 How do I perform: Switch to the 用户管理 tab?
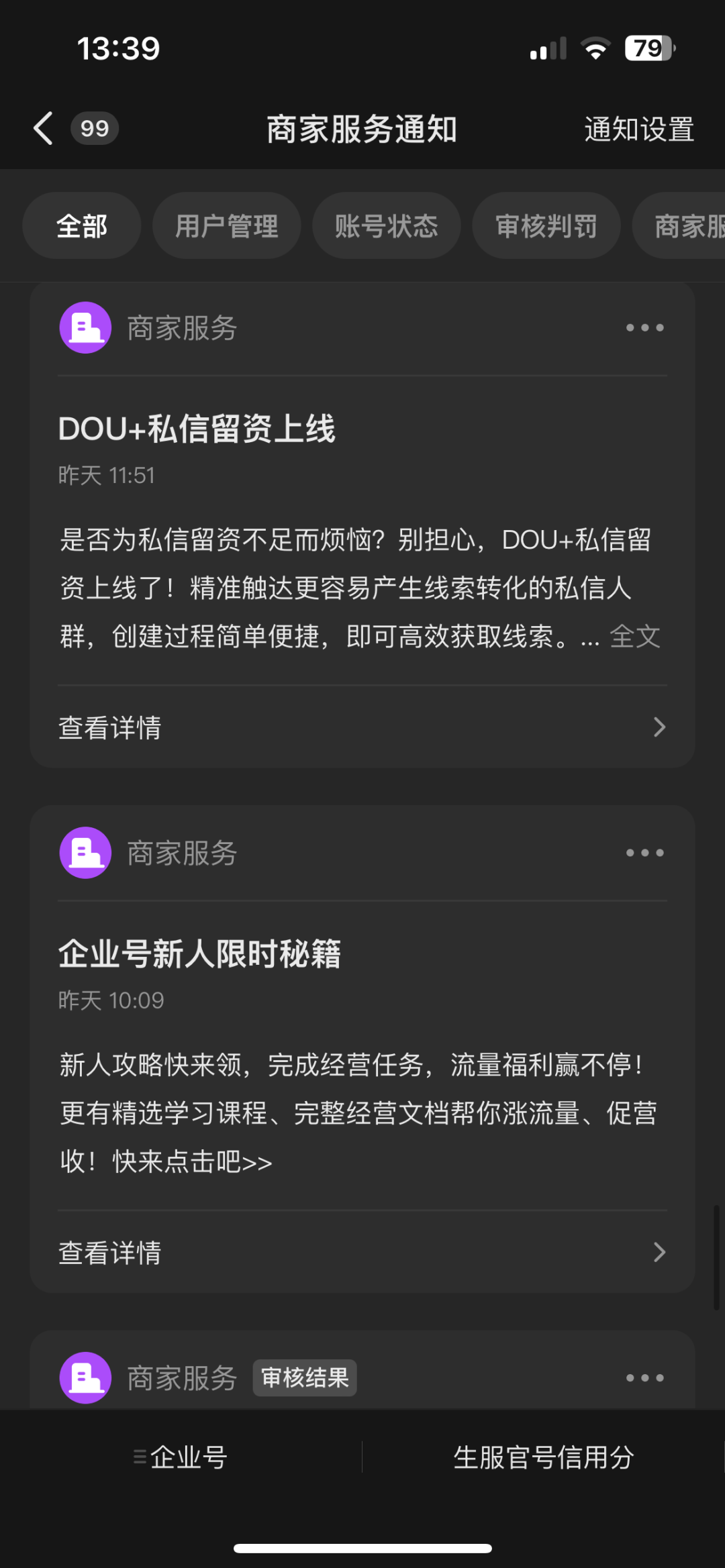click(x=227, y=225)
